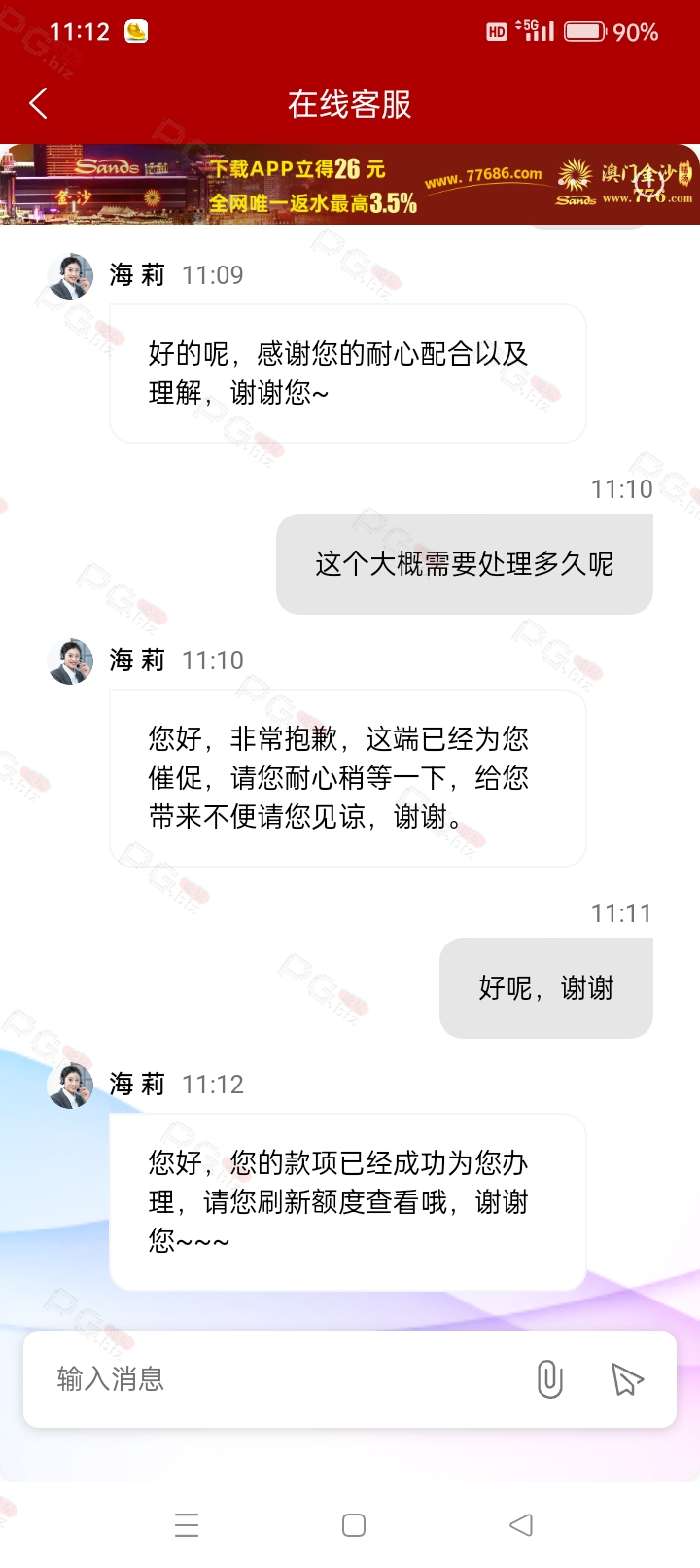Go back from the 在线客服 screen
700x1568 pixels.
tap(39, 103)
